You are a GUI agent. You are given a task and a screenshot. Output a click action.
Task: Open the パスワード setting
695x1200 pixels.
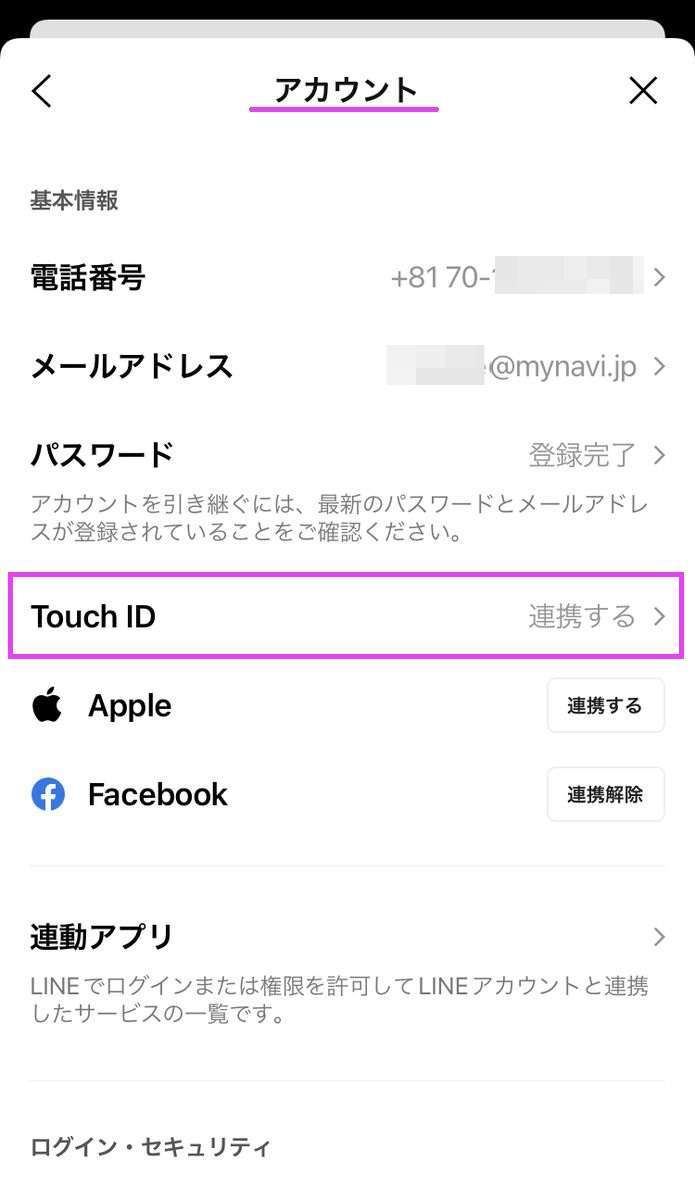click(347, 455)
